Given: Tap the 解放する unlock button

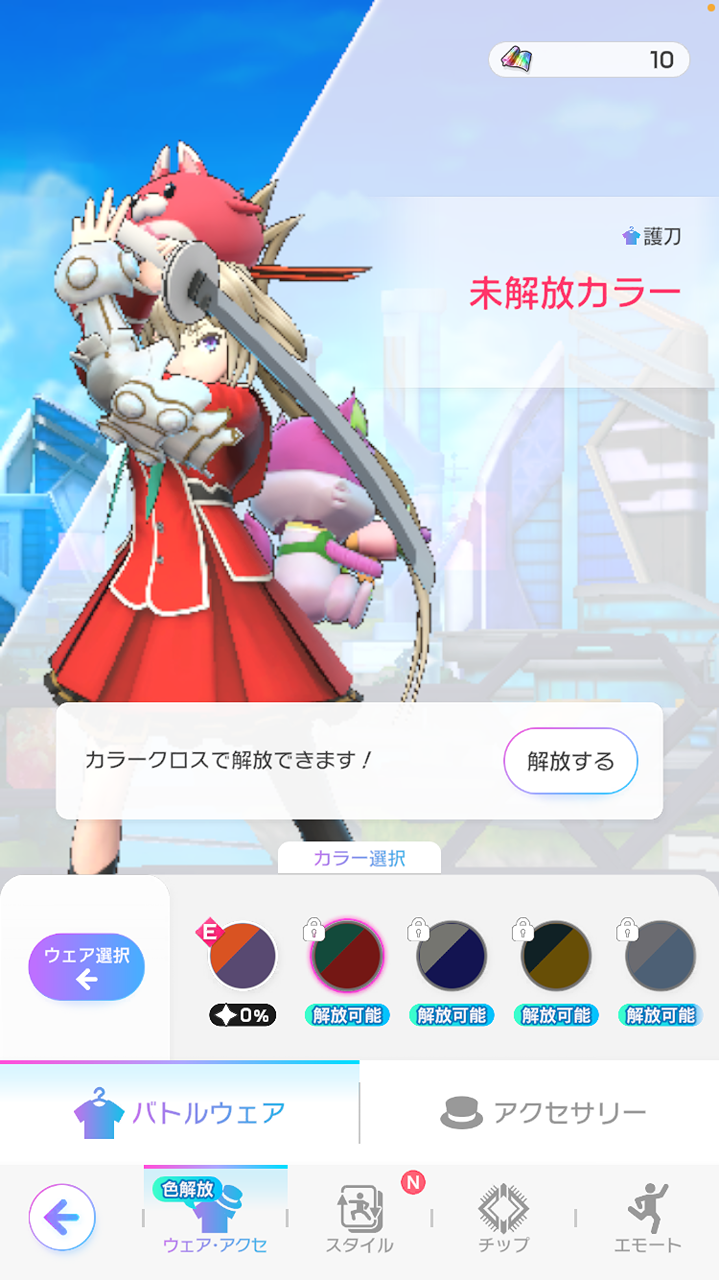Looking at the screenshot, I should pos(570,761).
